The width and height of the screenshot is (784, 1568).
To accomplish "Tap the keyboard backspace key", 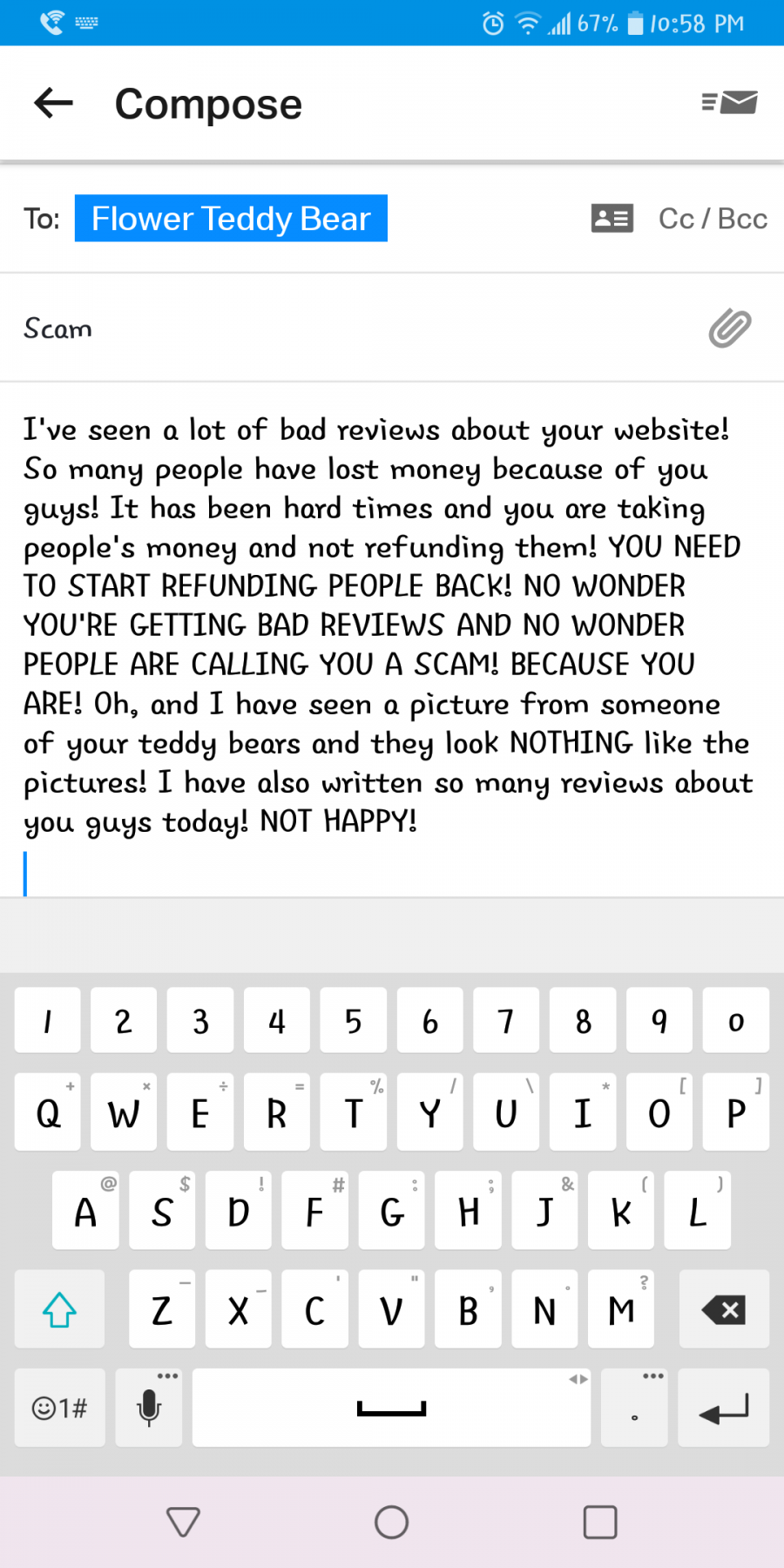I will click(x=724, y=1309).
